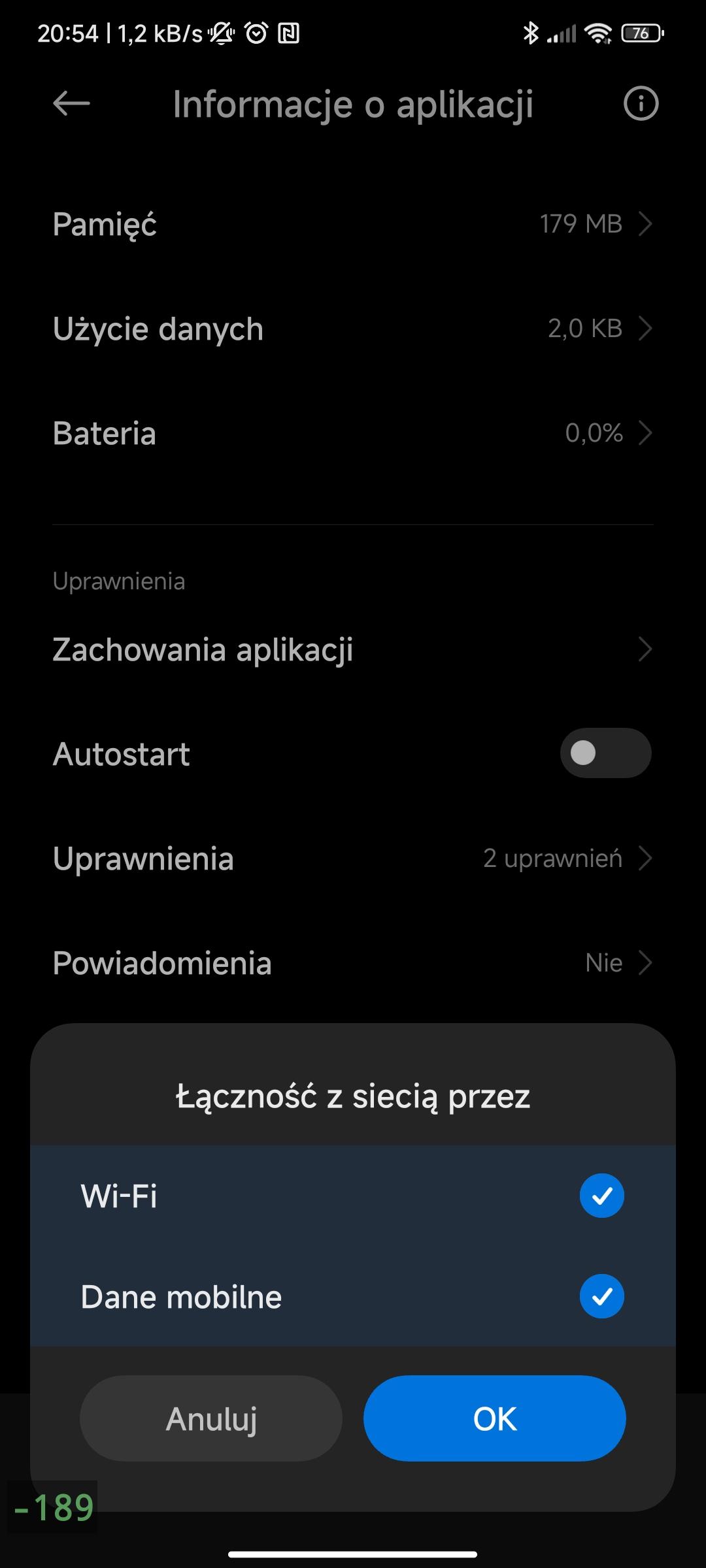Uncheck the Dane mobilne option
Screen dimensions: 706x1568
click(x=601, y=1296)
